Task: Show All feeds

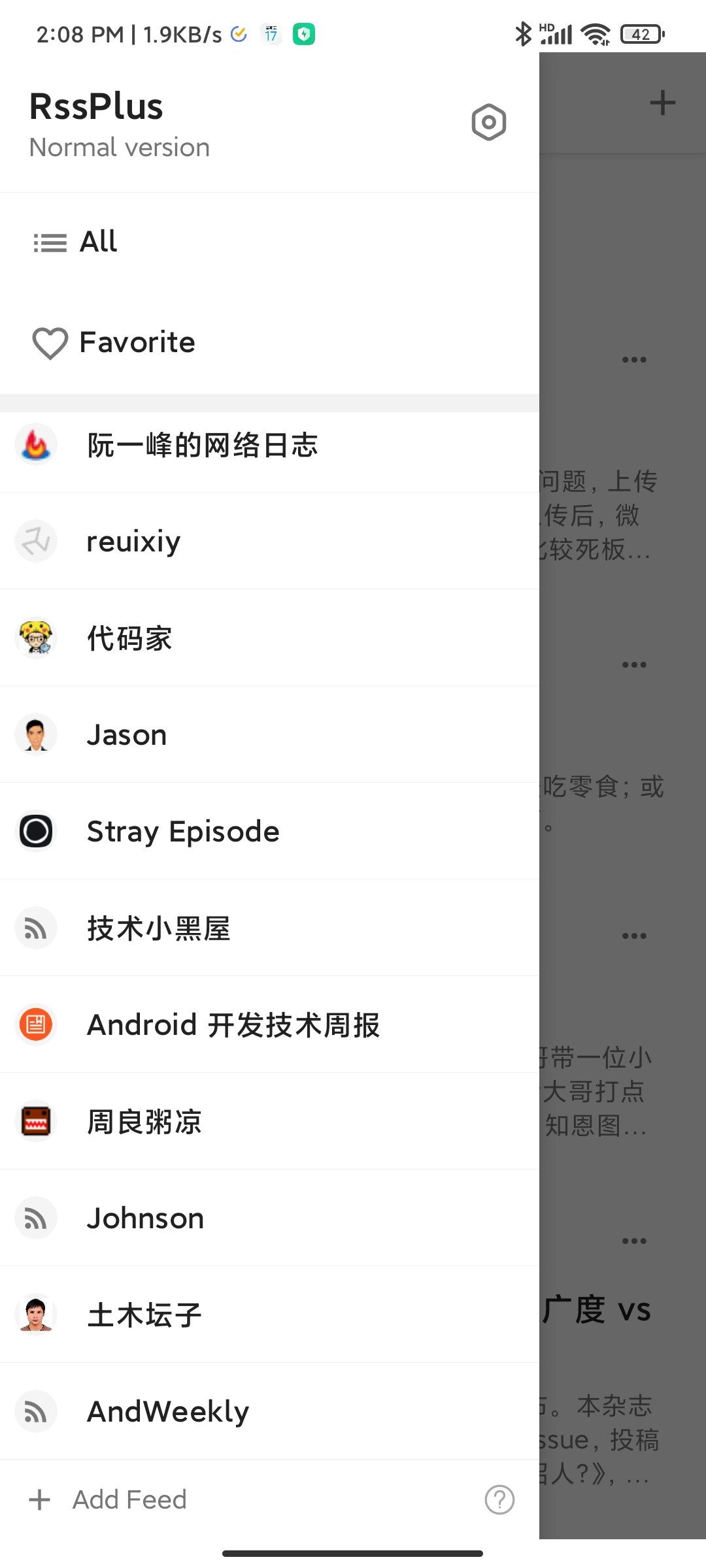Action: tap(98, 242)
